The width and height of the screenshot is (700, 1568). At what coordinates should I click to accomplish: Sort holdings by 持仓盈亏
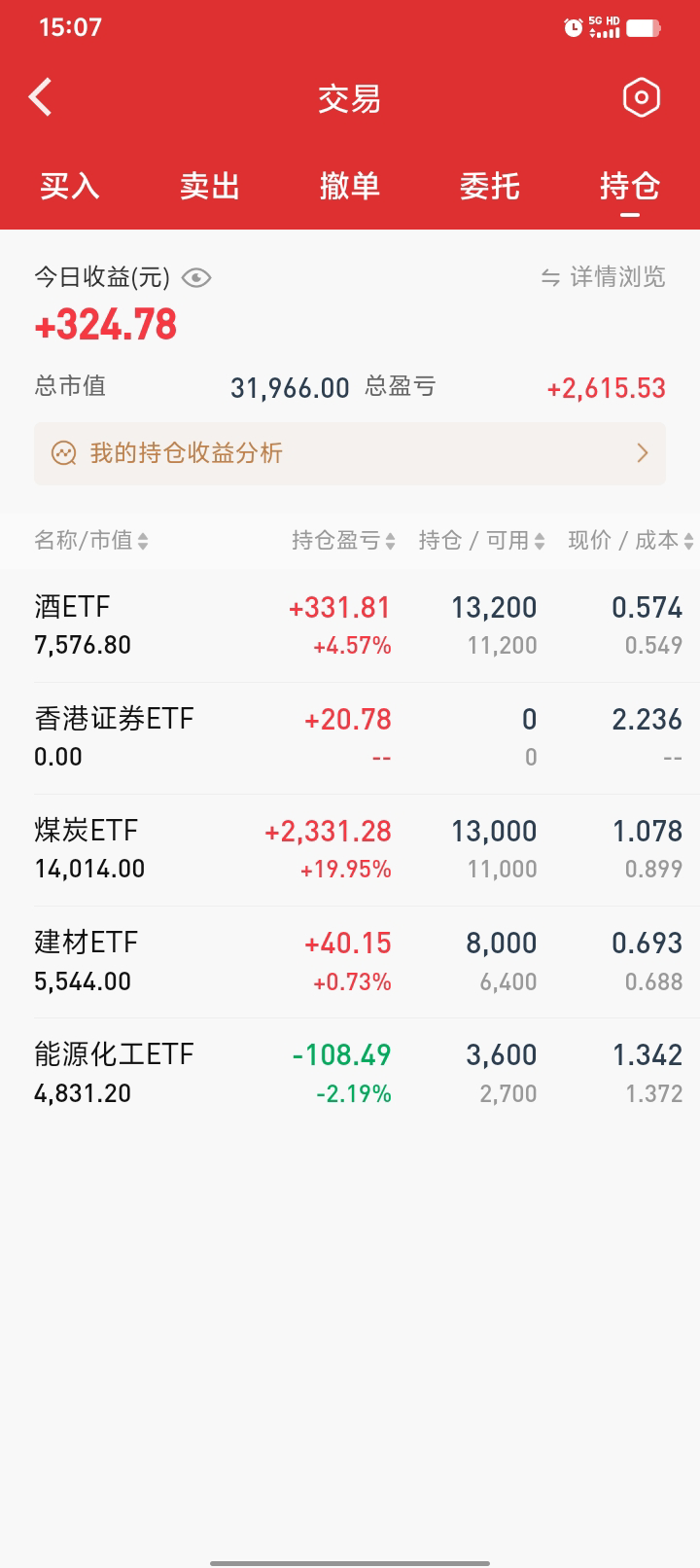pos(343,541)
